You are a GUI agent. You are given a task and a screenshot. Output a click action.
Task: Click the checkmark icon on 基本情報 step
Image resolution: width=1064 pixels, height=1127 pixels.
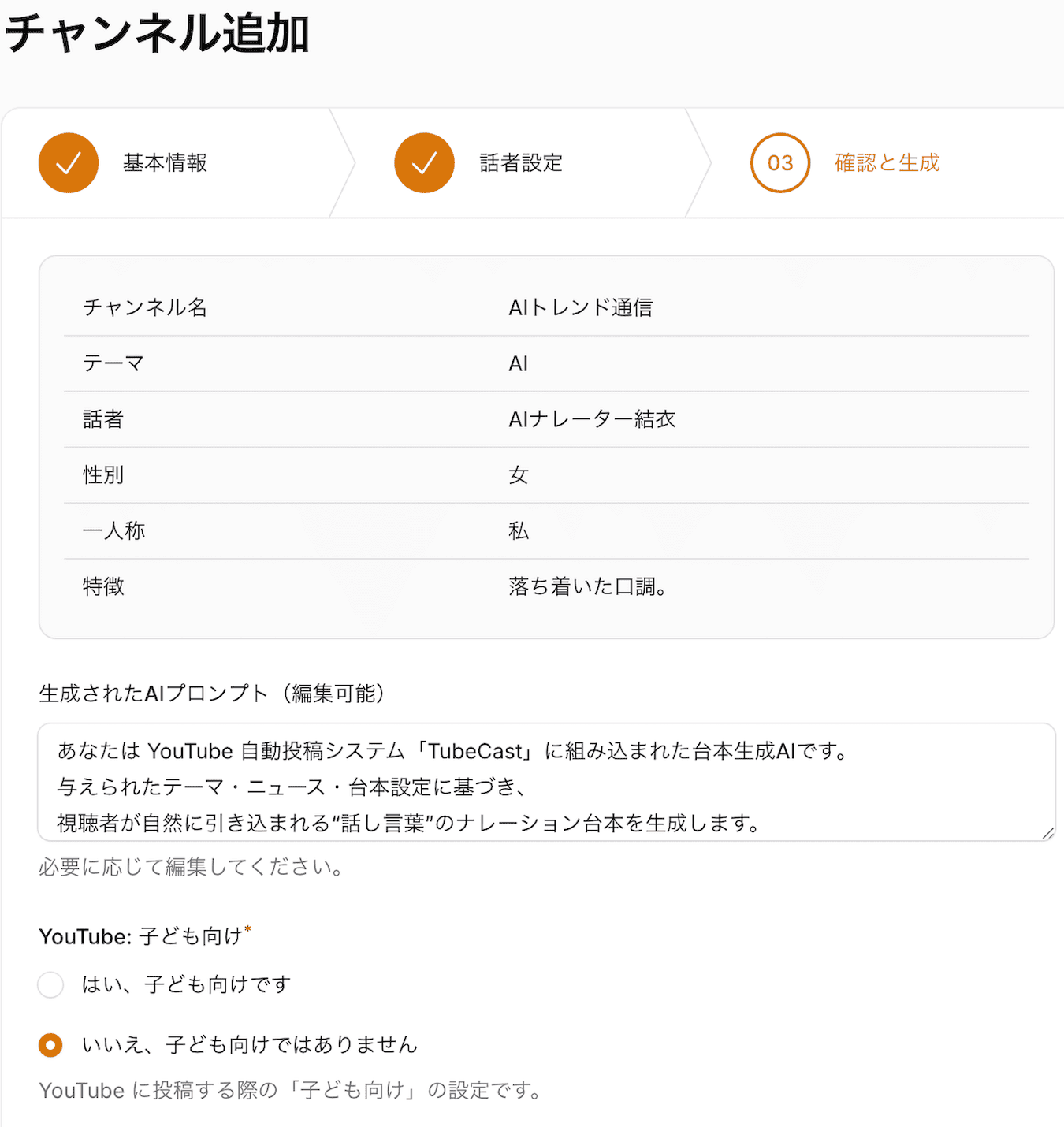[68, 162]
